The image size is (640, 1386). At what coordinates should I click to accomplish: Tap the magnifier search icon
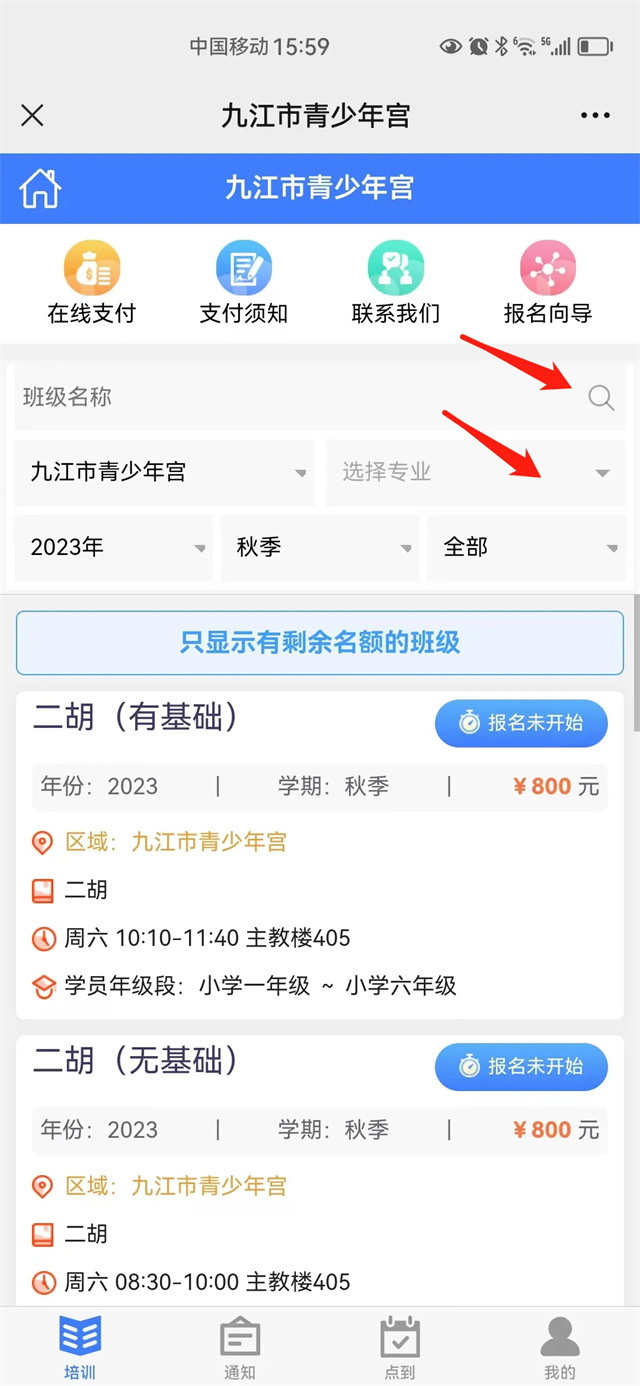[601, 398]
